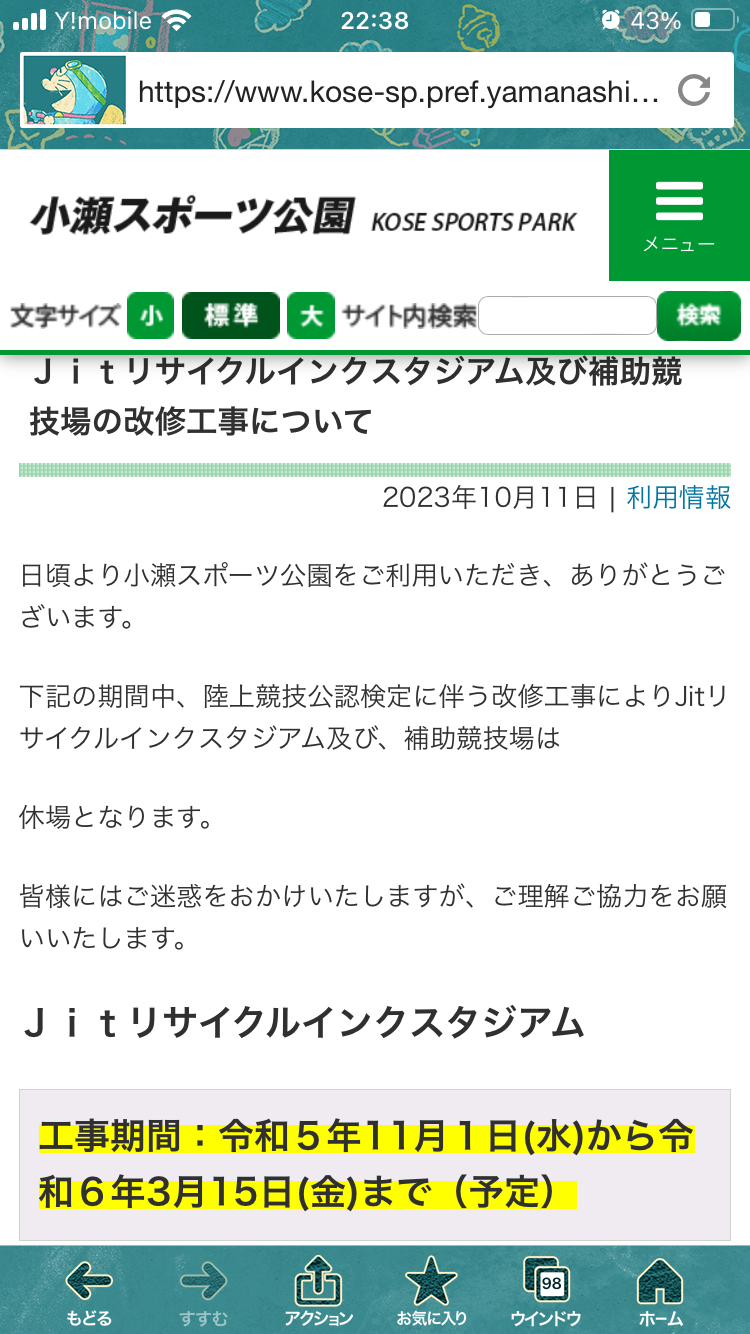Reload the page with the refresh icon
750x1334 pixels.
694,91
